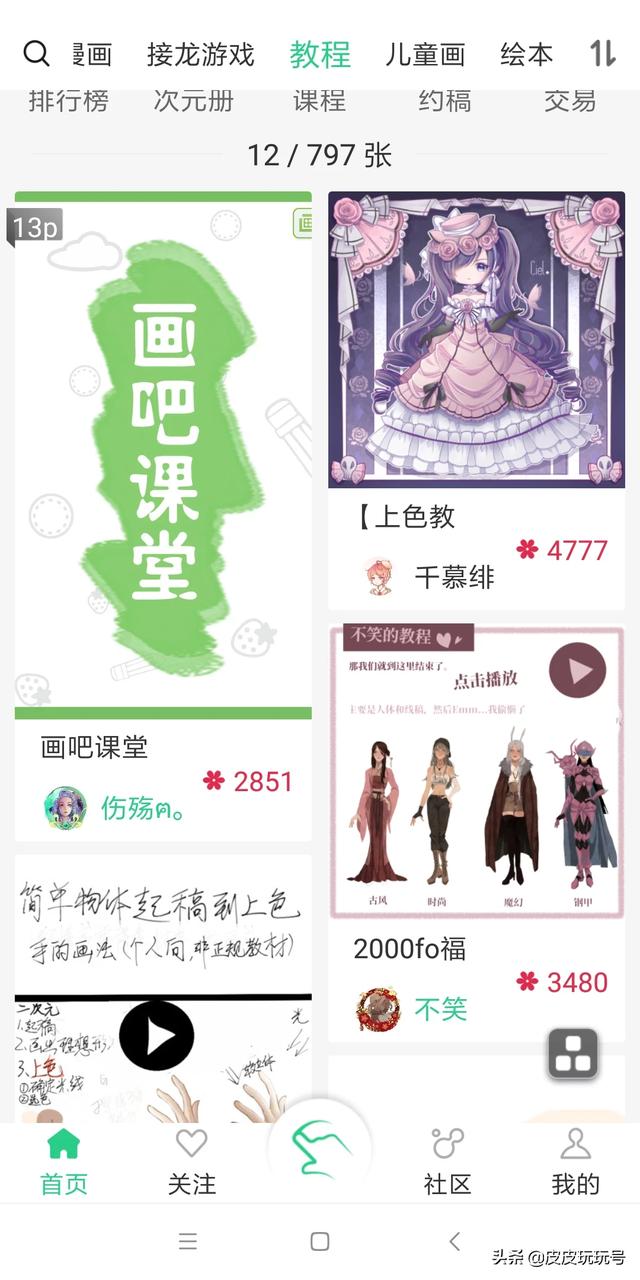The width and height of the screenshot is (640, 1280).
Task: View author 伤殇's profile
Action: pos(65,808)
